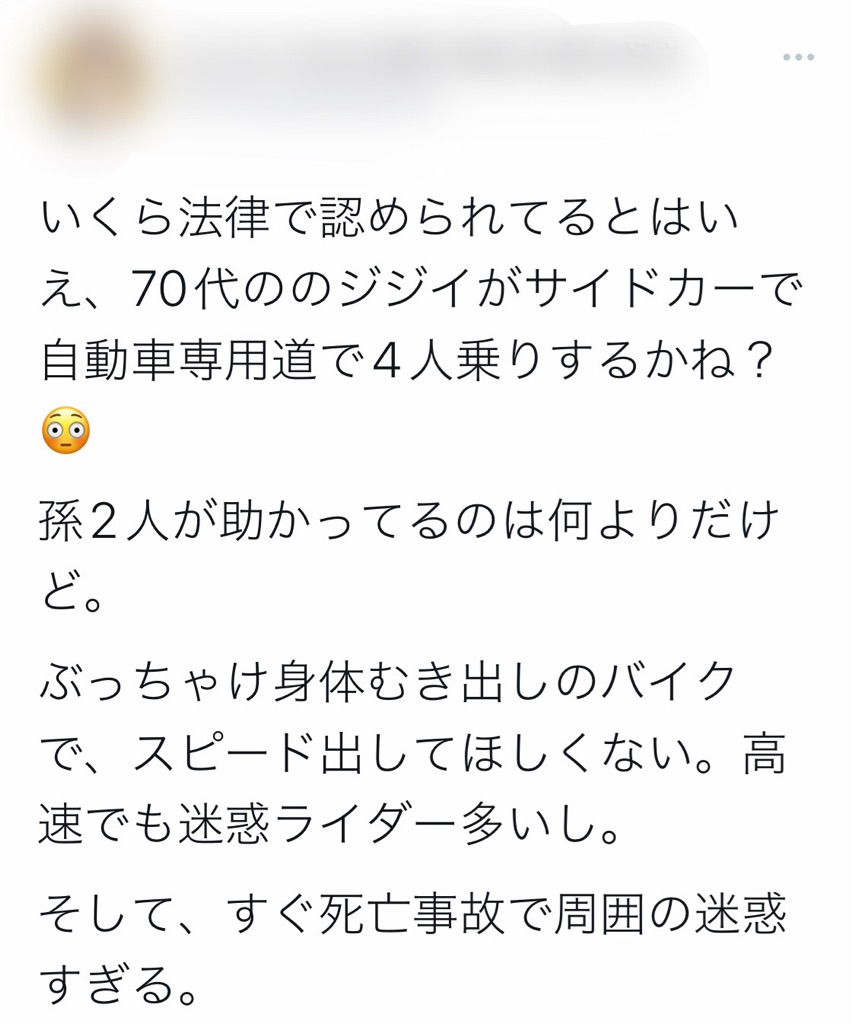Open the three-dot overflow menu

(799, 57)
